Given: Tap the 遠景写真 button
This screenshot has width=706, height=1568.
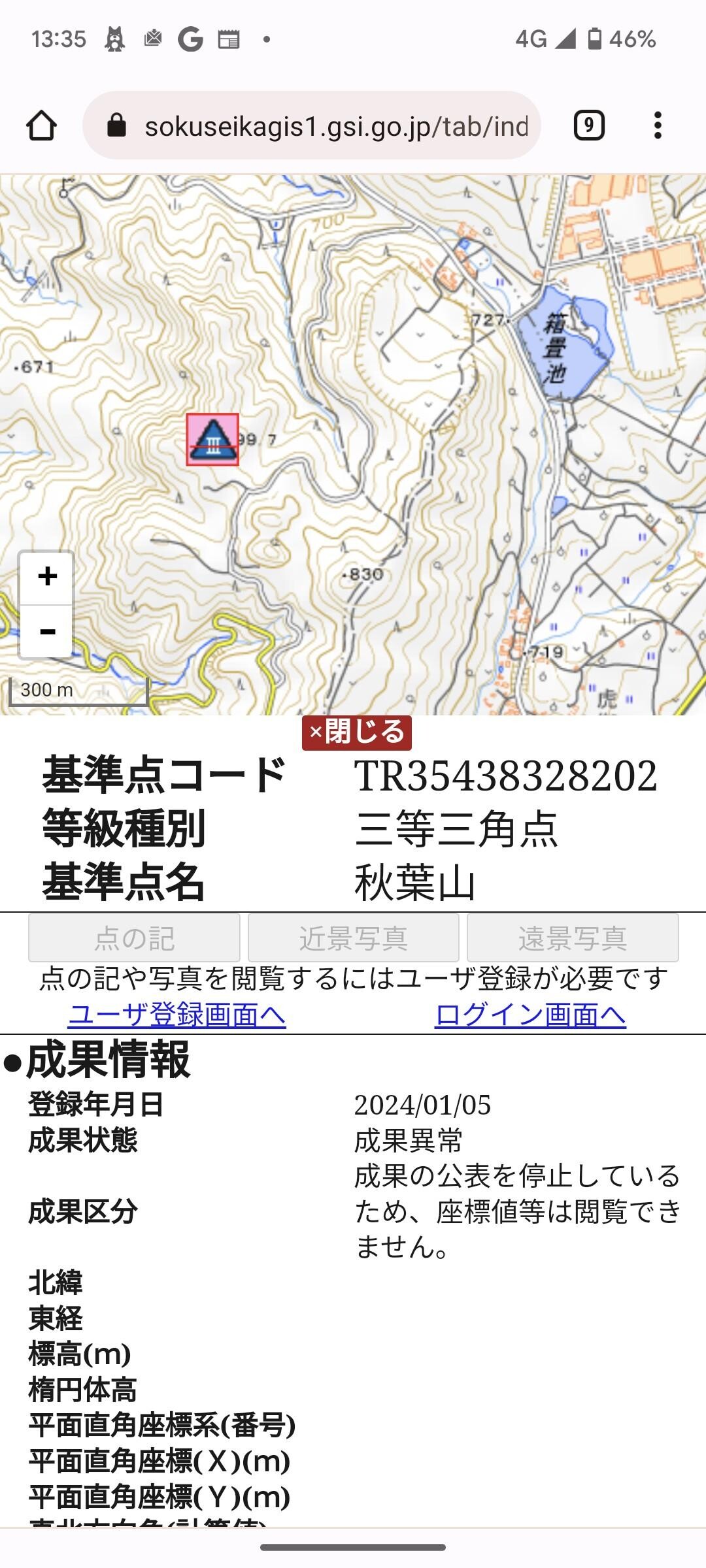Looking at the screenshot, I should [x=573, y=939].
